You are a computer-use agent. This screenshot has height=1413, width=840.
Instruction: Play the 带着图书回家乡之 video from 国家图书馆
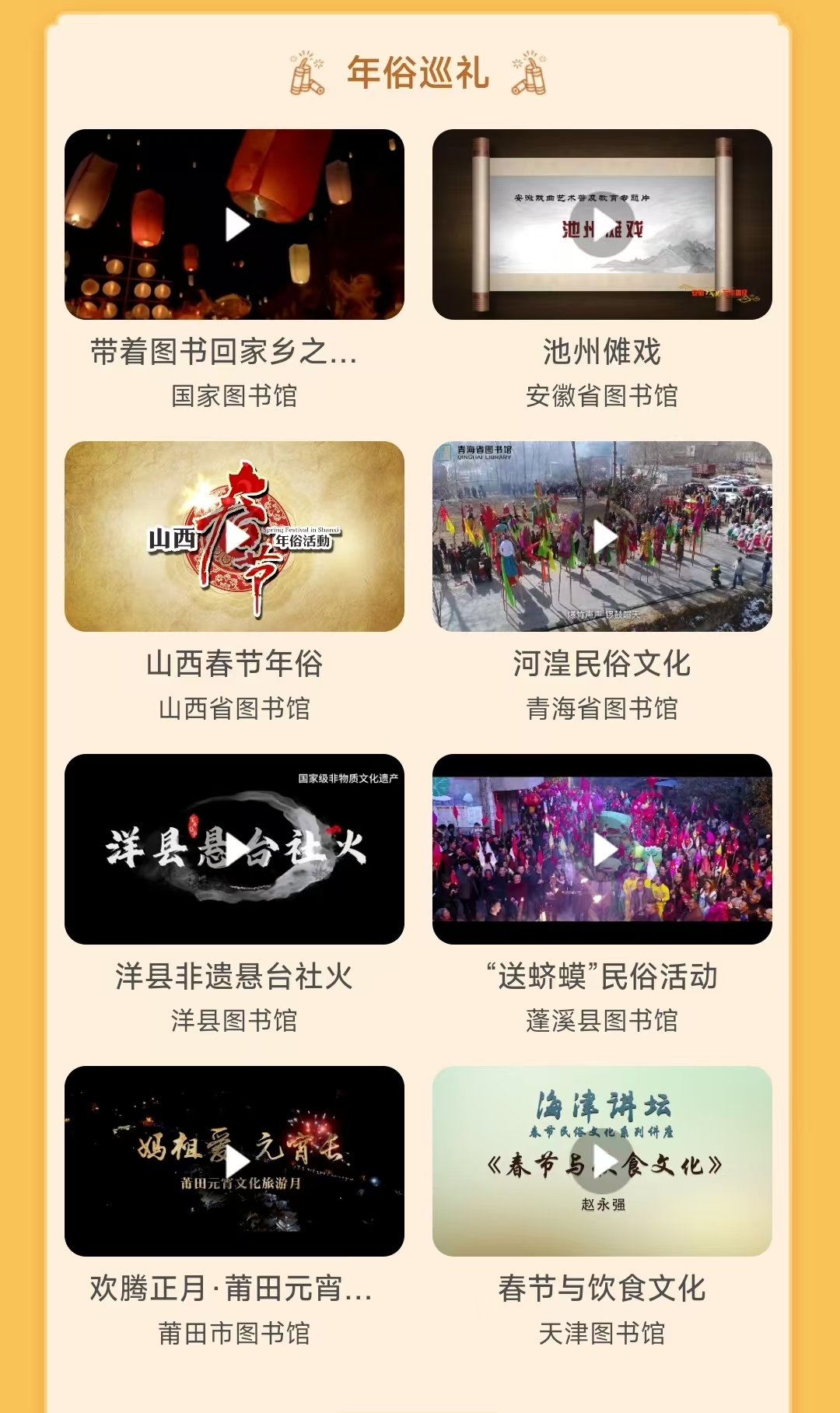pyautogui.click(x=234, y=224)
